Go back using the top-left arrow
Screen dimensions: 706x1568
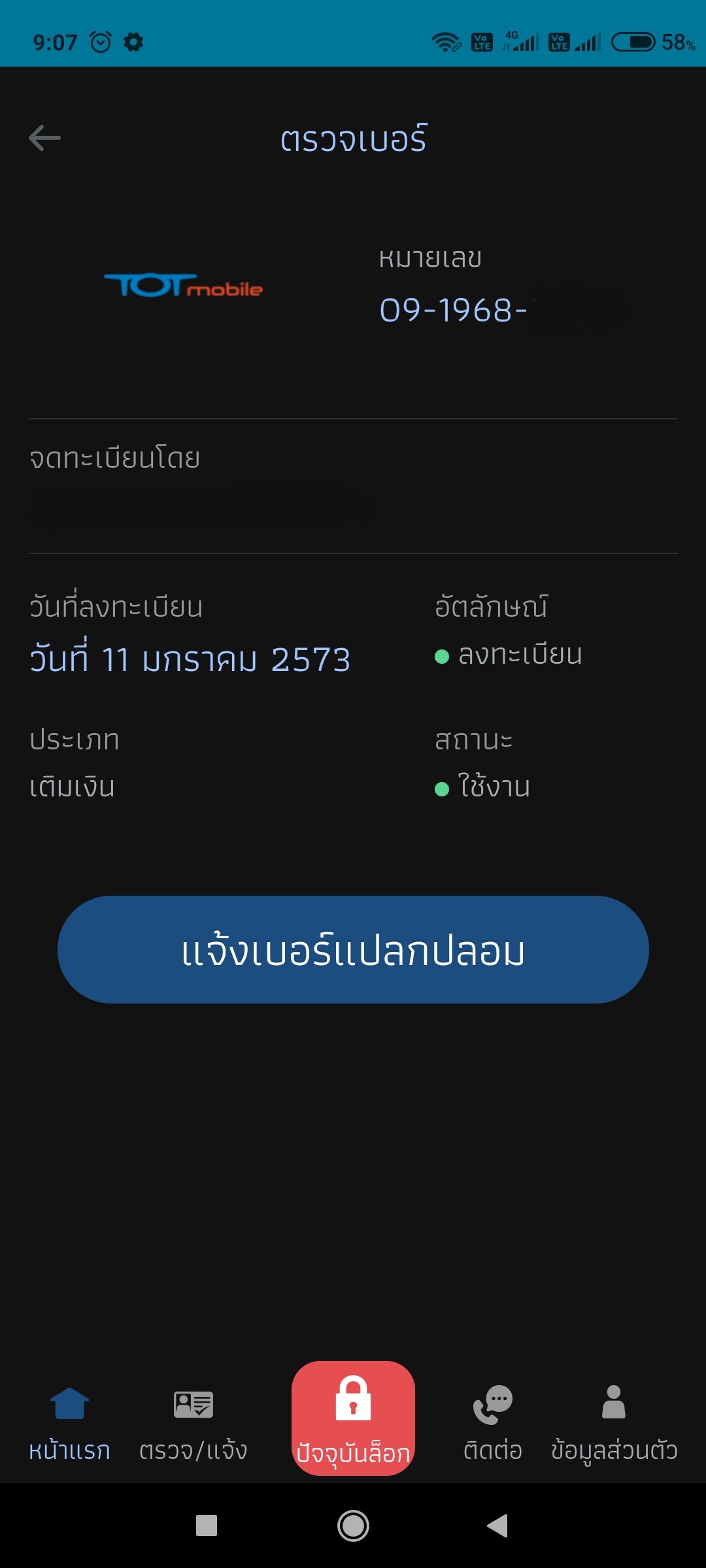tap(44, 138)
